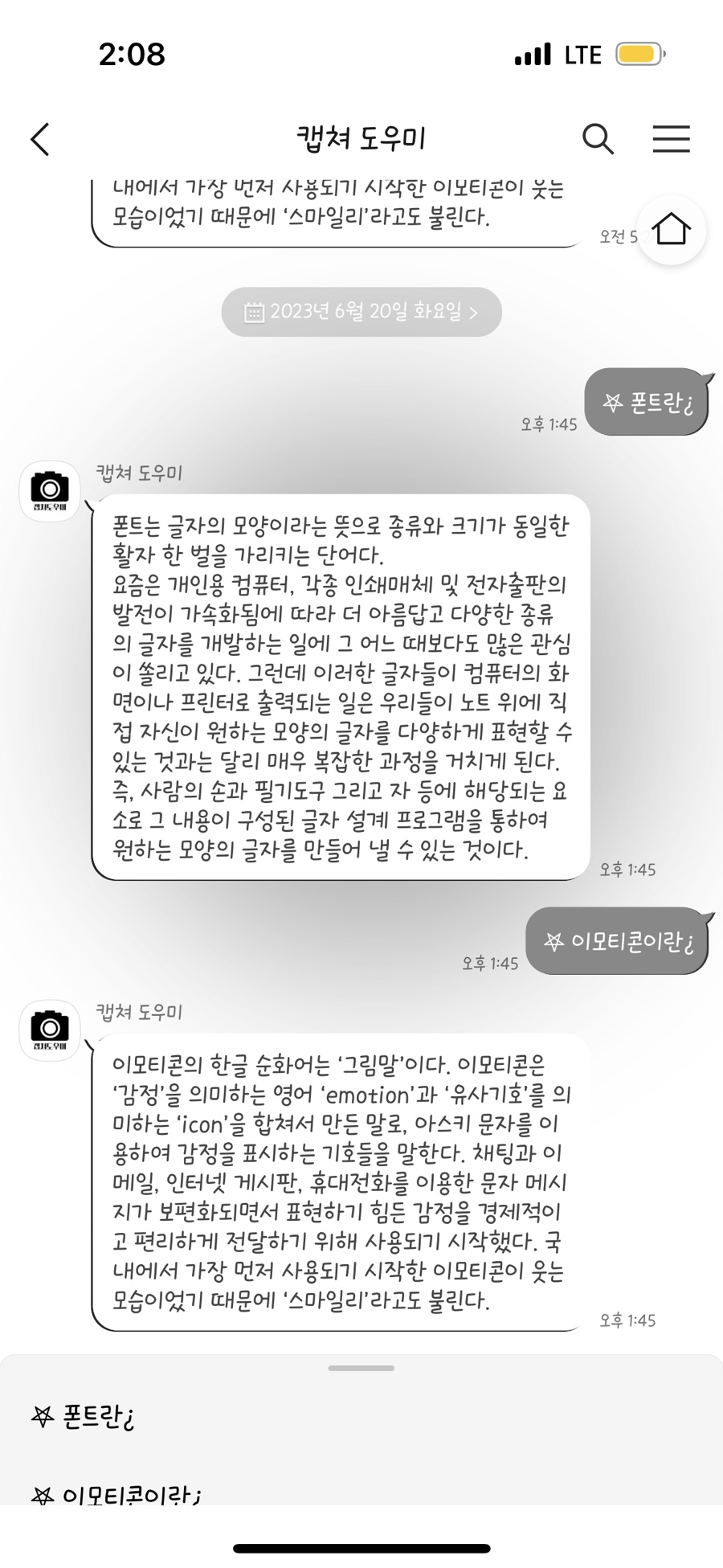Tap the bottom panel drag handle

[x=361, y=1368]
